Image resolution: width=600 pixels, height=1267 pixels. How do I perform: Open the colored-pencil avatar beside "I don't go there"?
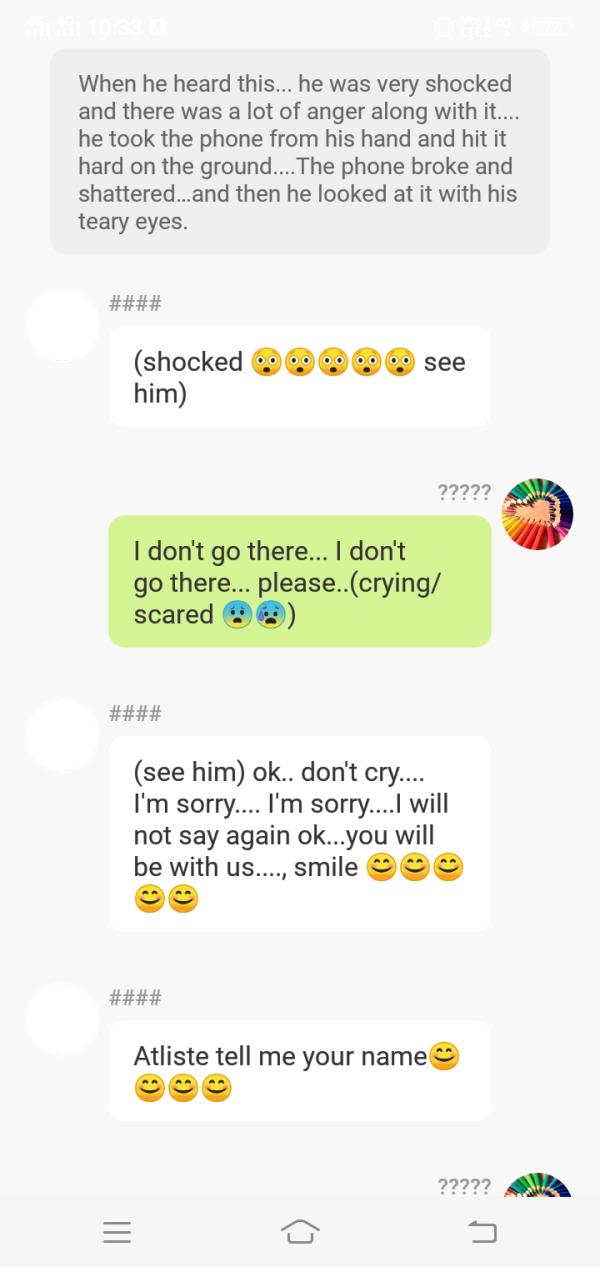pos(536,515)
